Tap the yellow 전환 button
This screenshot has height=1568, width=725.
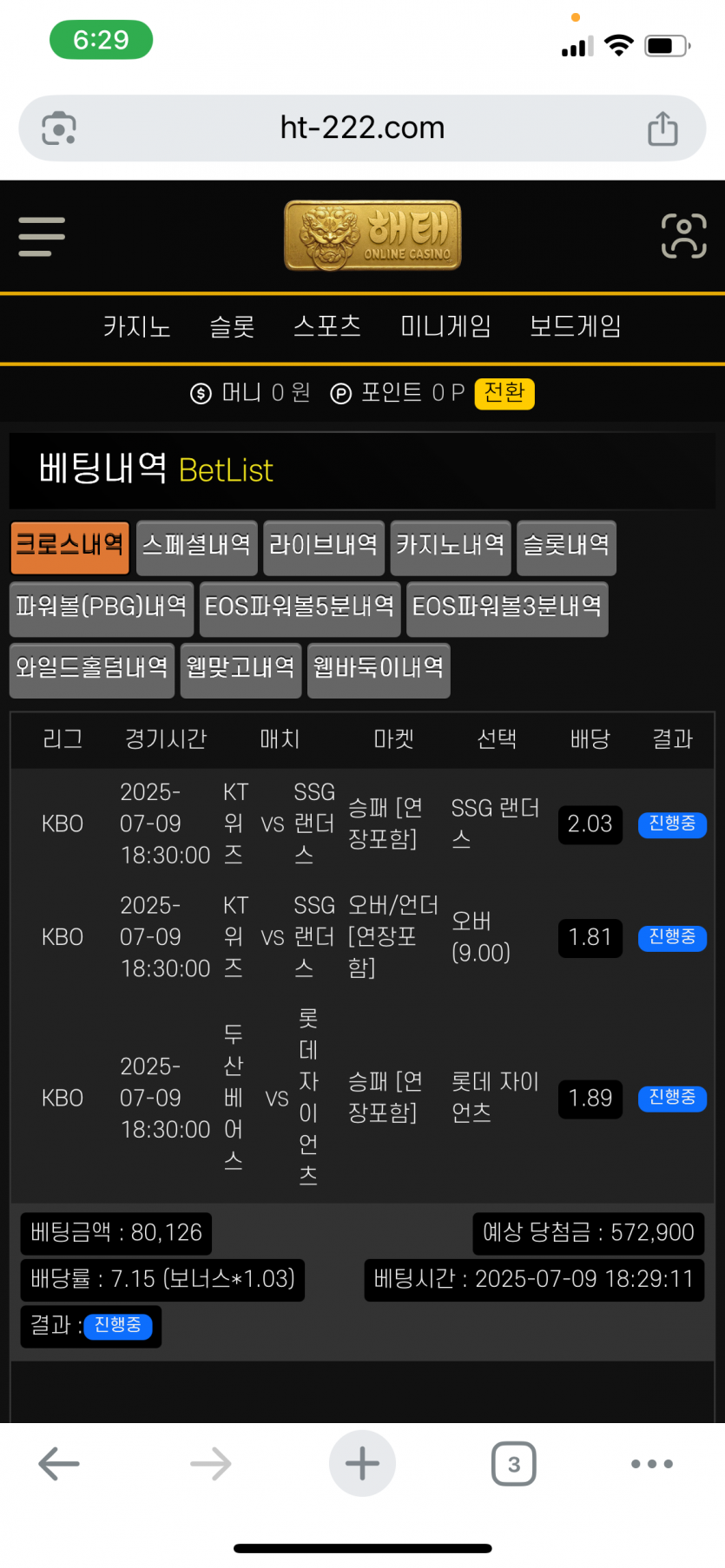(x=504, y=393)
